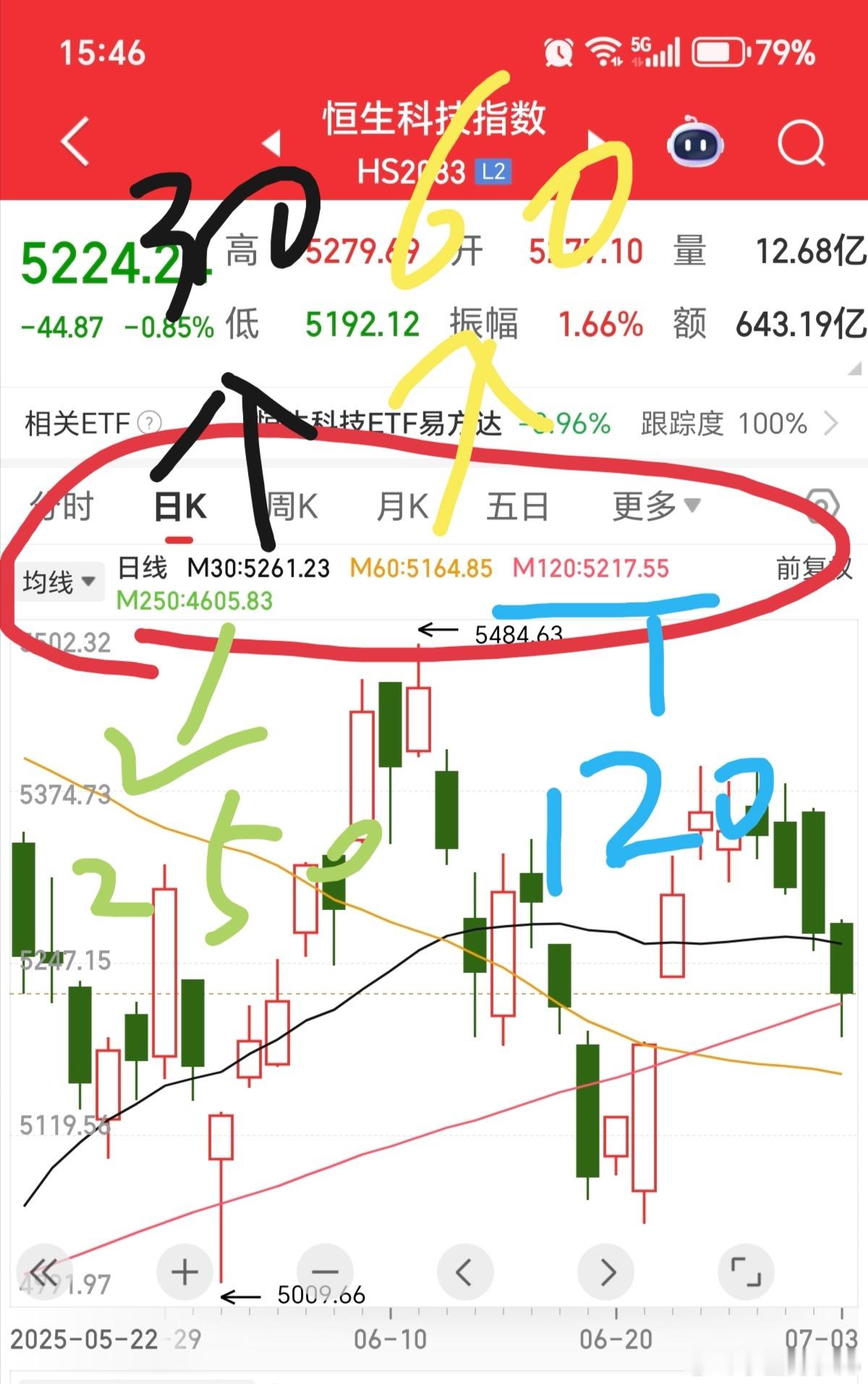Select the 五日 five-day tab
The height and width of the screenshot is (1384, 868).
(517, 506)
